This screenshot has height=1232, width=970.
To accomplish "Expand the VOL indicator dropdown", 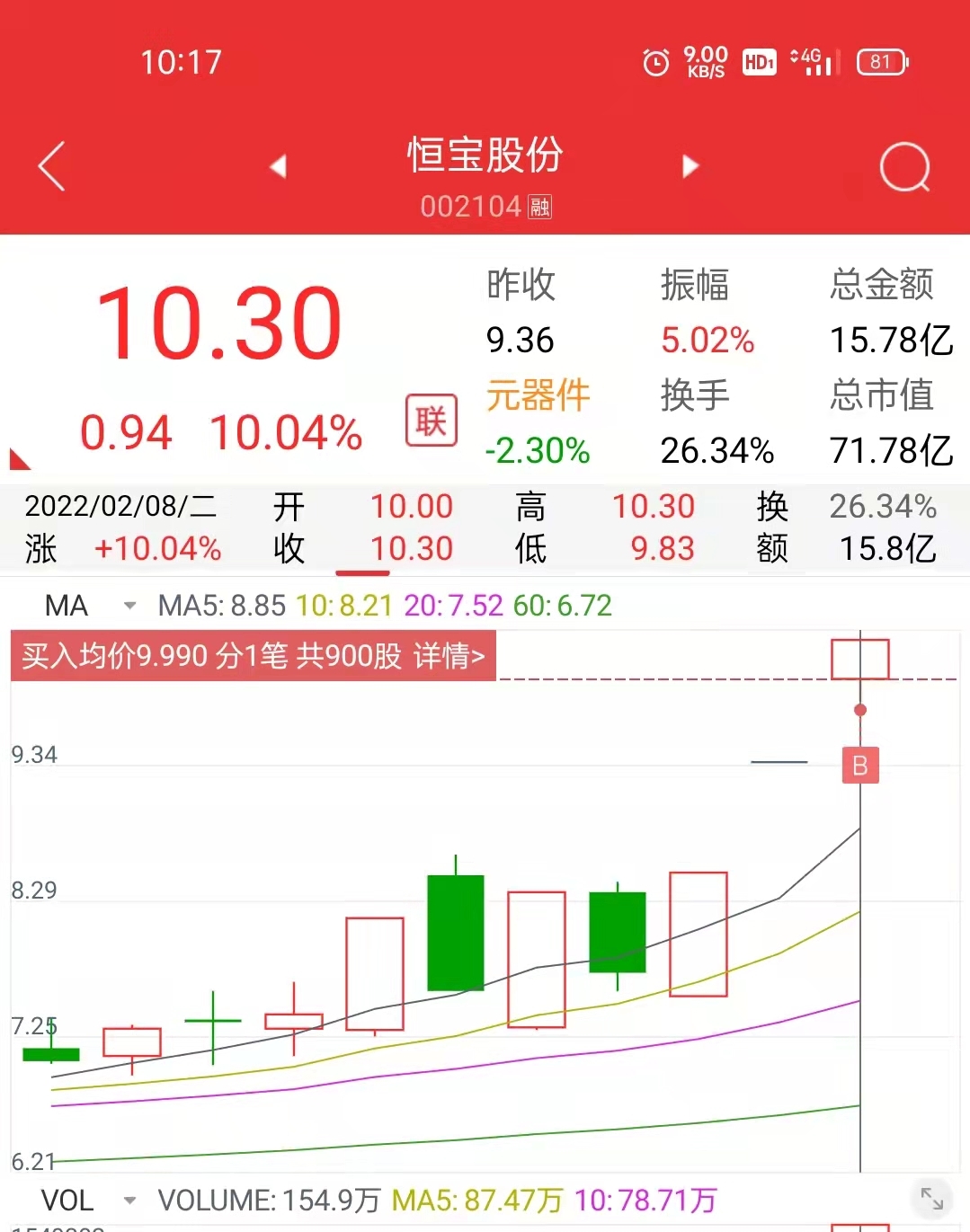I will point(129,1201).
